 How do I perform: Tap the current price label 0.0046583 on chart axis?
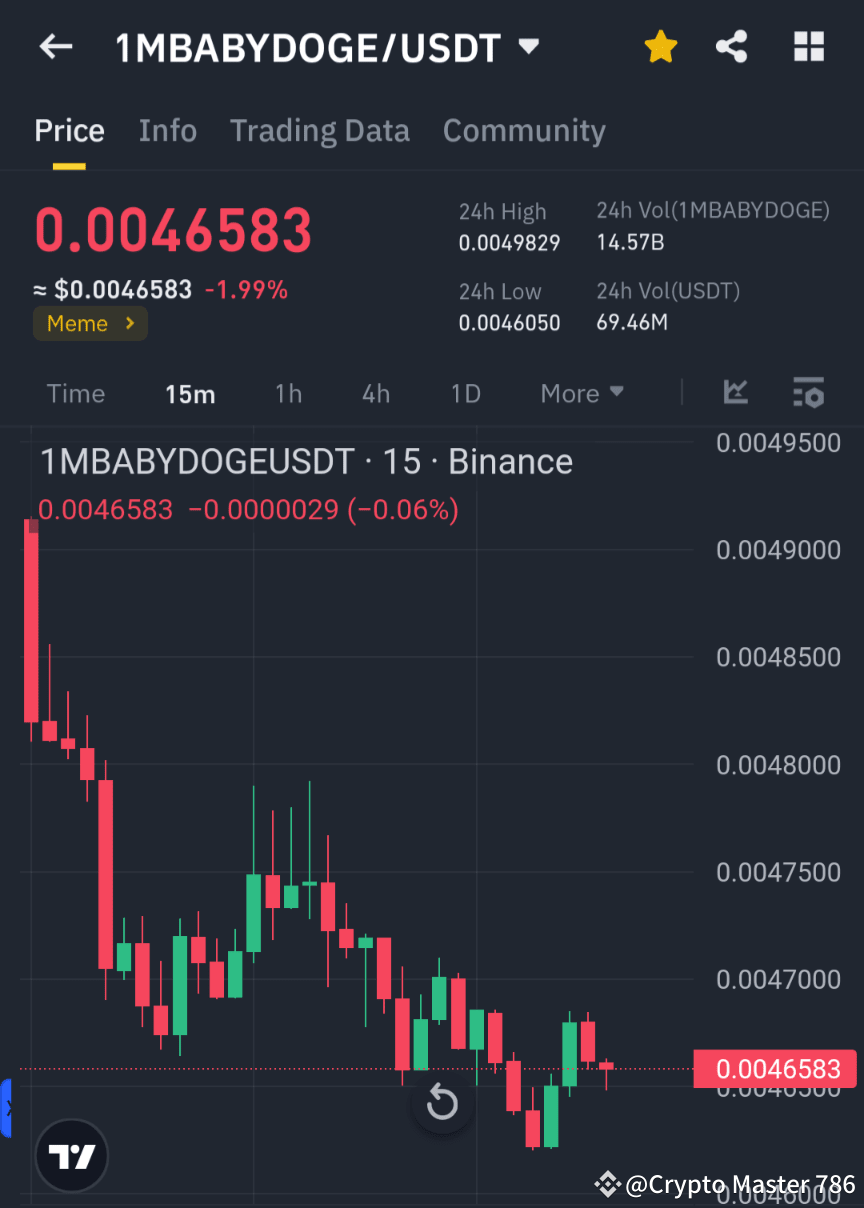pyautogui.click(x=777, y=1068)
